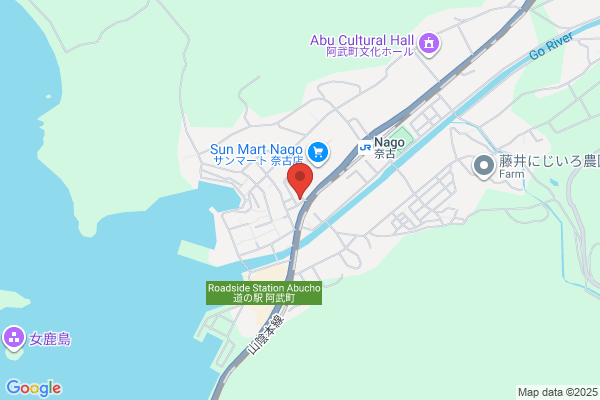Open the Abu Cultural Hall marker
Viewport: 600px width, 400px height.
point(429,44)
